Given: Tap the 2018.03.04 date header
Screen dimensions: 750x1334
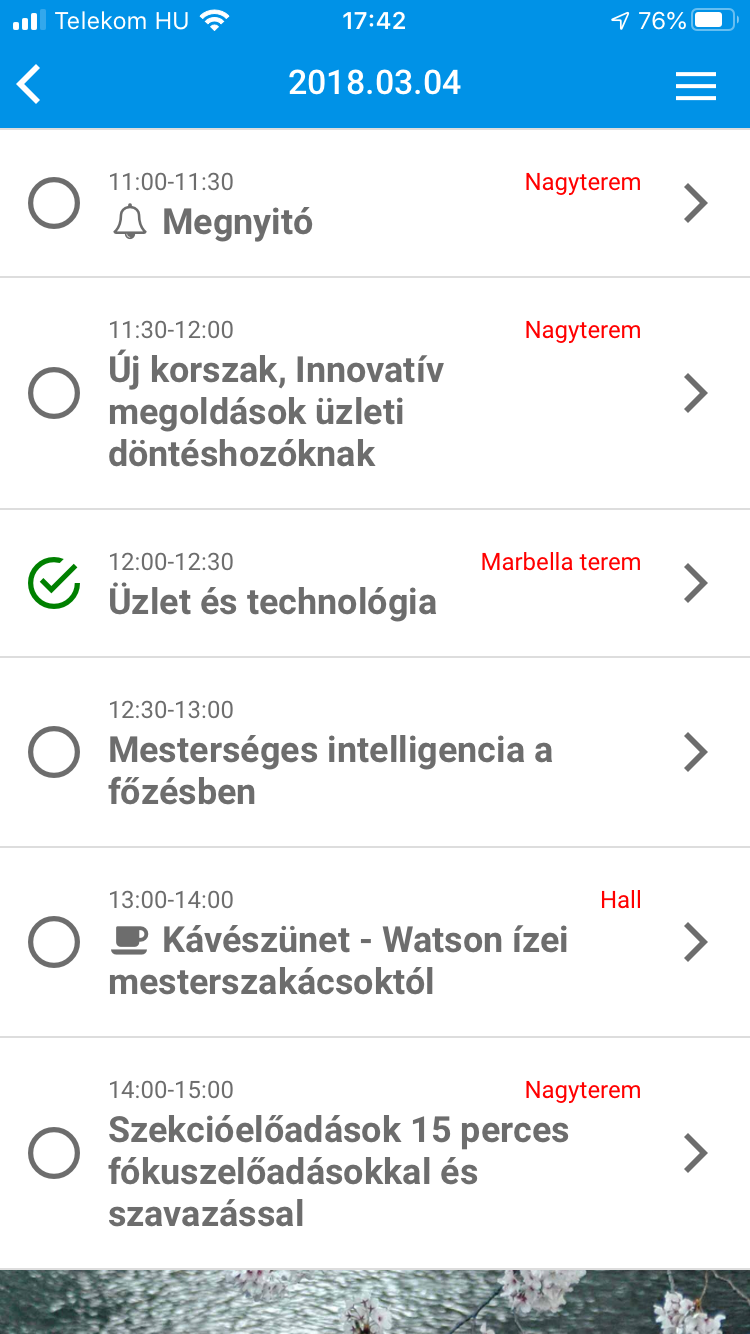Looking at the screenshot, I should [375, 84].
